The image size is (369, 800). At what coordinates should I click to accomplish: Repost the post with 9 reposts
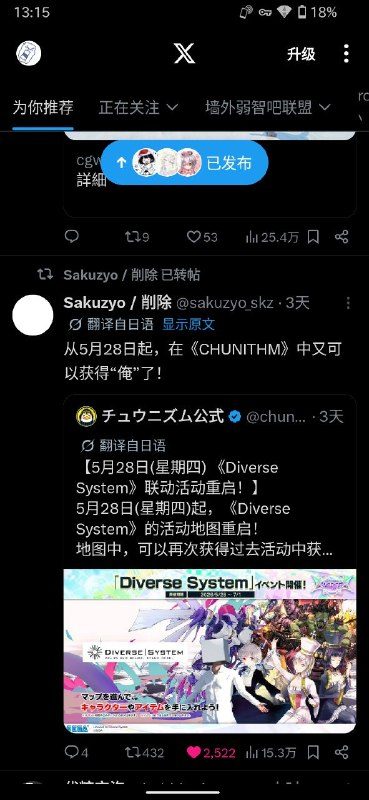[137, 237]
